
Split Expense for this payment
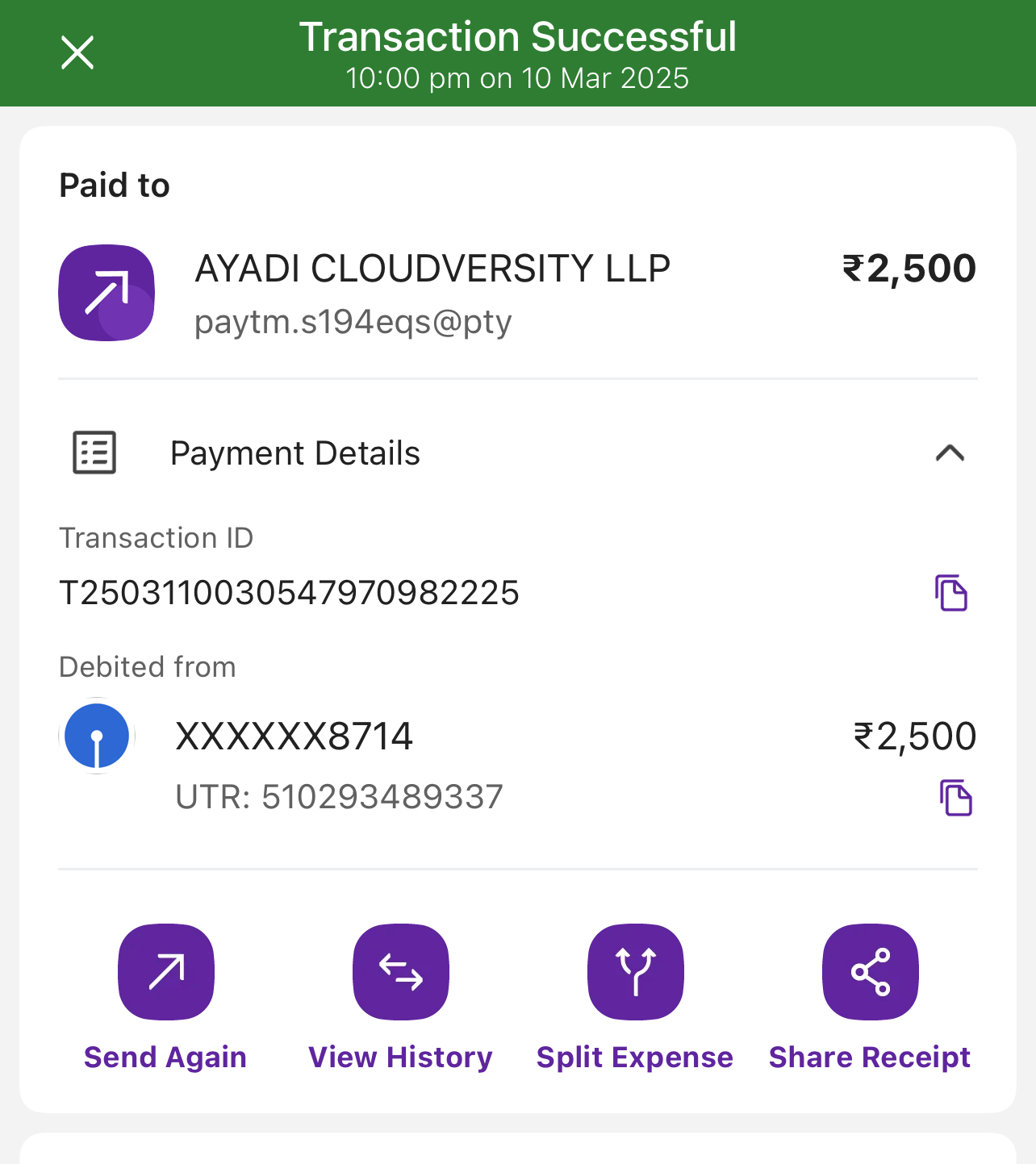636,972
